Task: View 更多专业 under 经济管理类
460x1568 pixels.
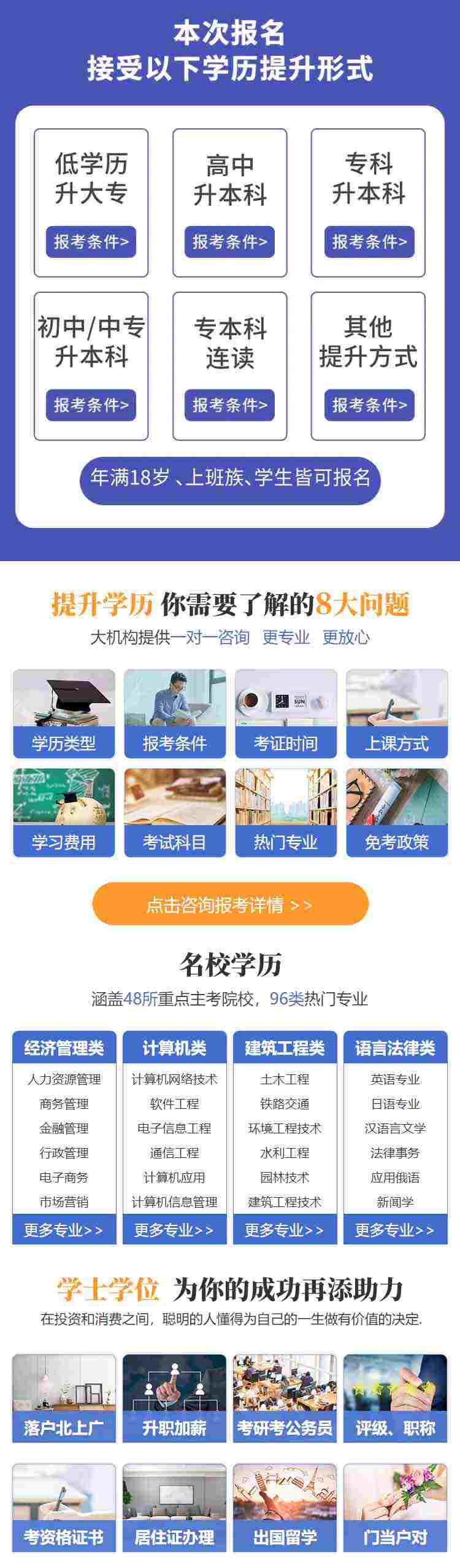Action: [x=64, y=1230]
